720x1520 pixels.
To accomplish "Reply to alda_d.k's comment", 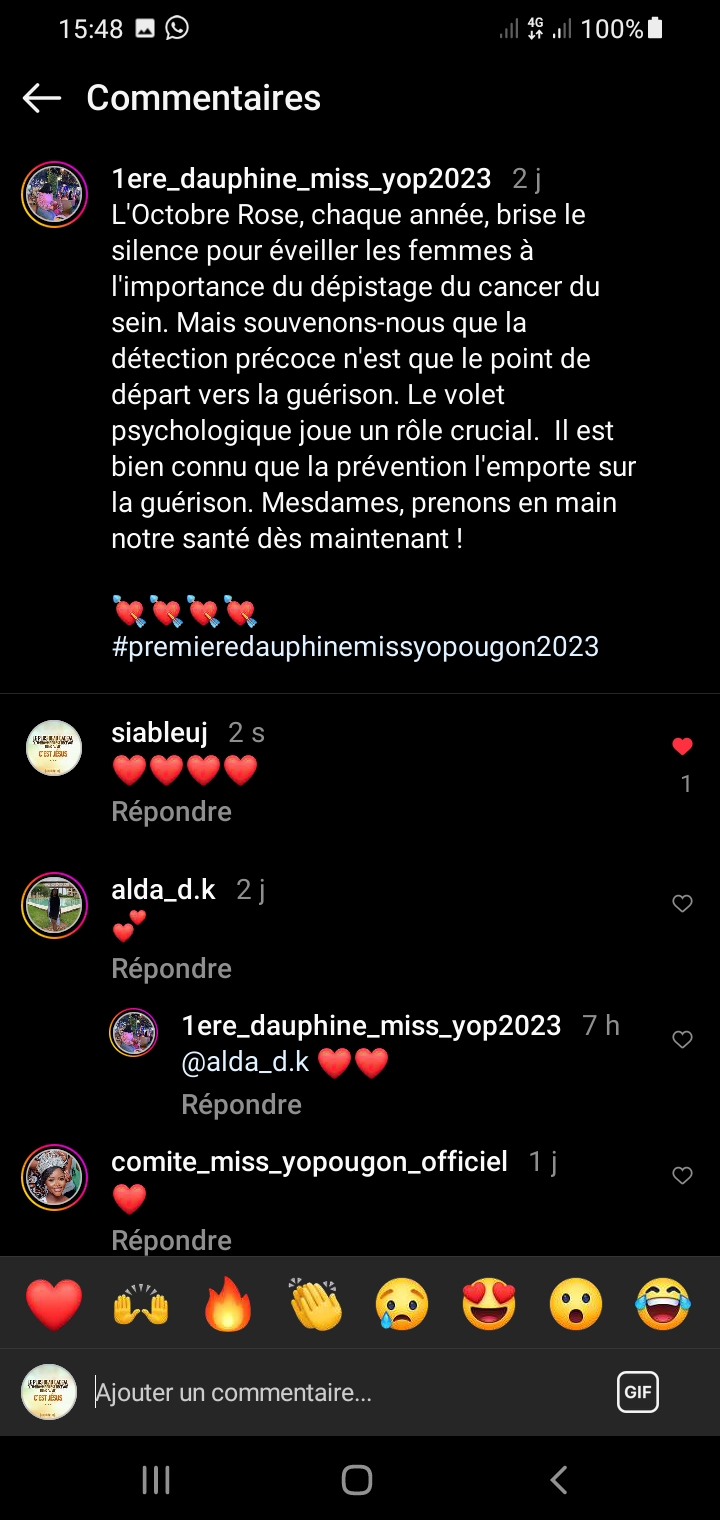I will [171, 968].
